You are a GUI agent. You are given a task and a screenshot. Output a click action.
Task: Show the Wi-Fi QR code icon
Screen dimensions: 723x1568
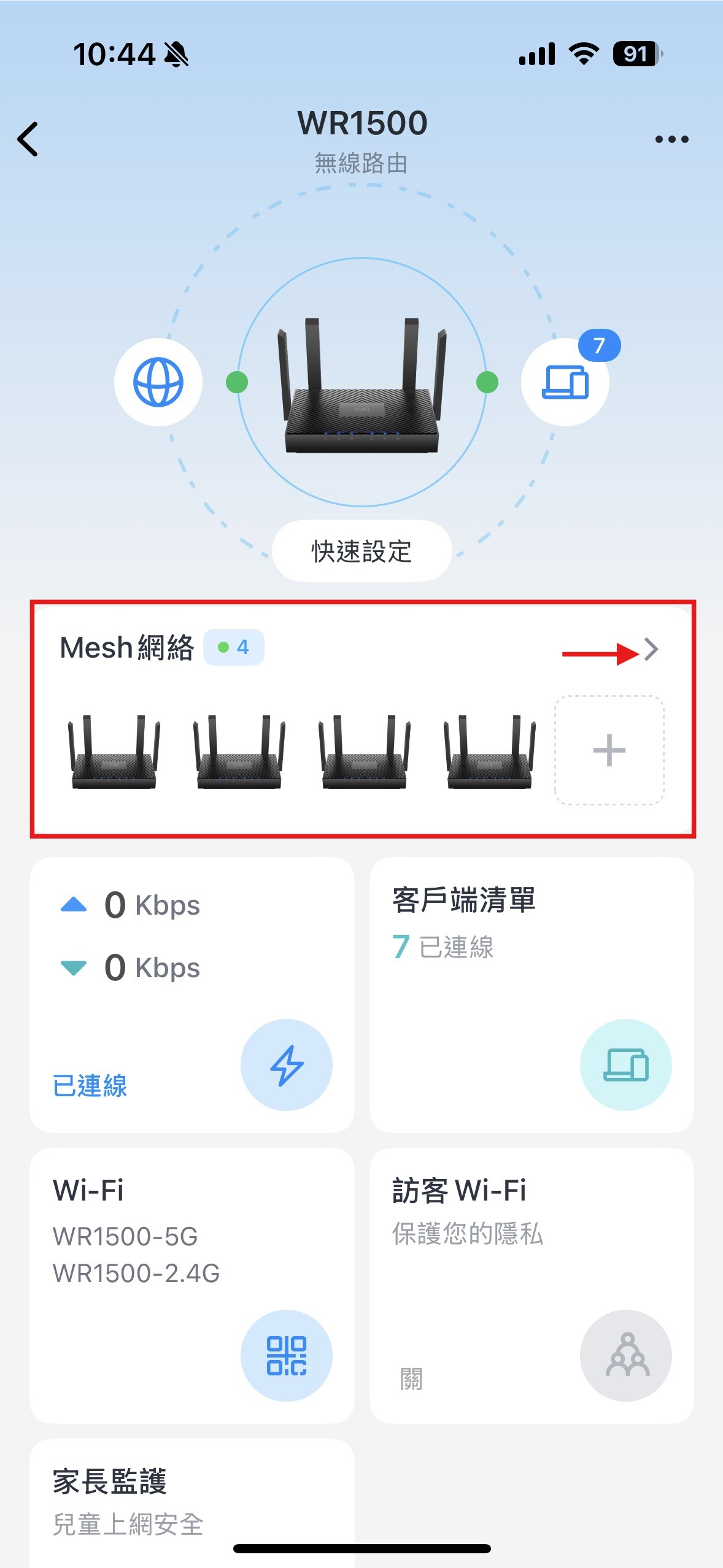pos(287,1355)
